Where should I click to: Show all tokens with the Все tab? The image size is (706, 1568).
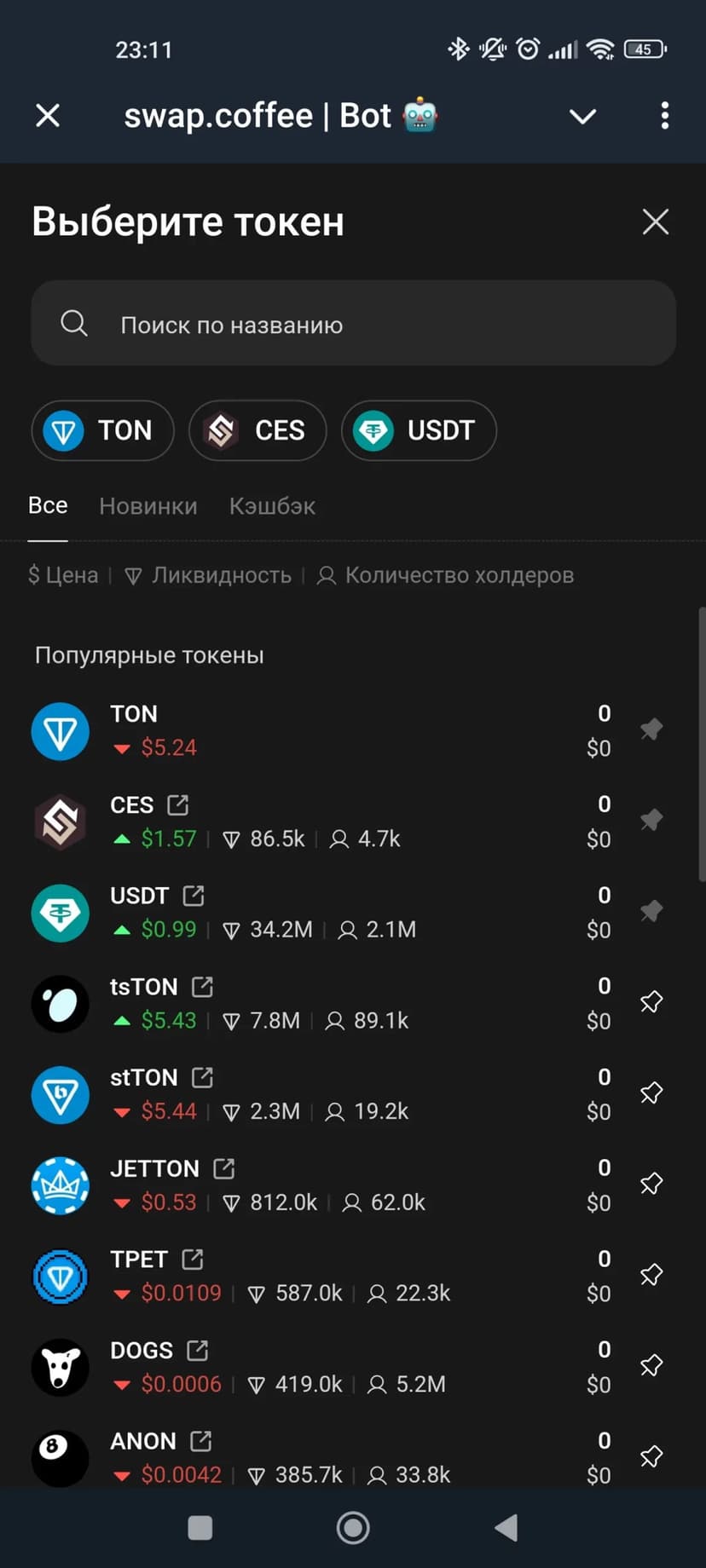(48, 506)
